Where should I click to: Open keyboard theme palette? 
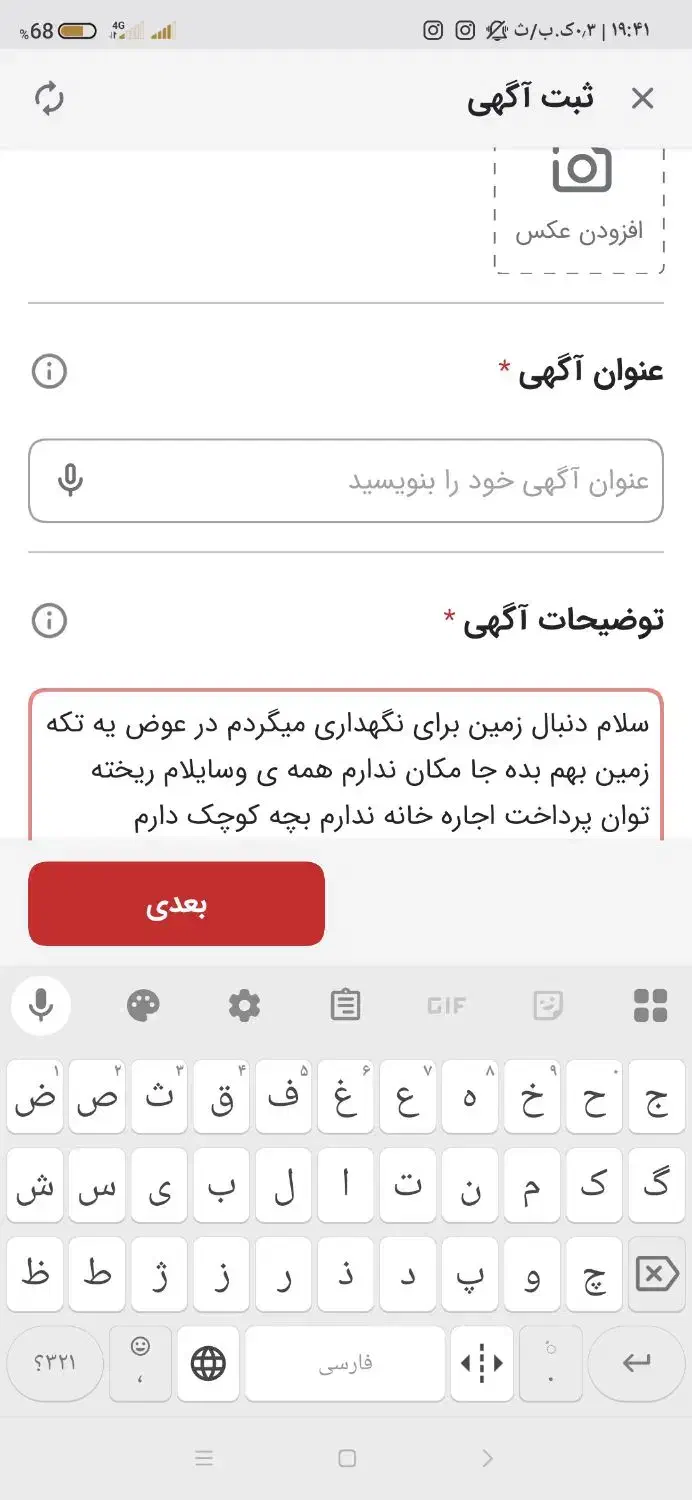pos(143,1005)
